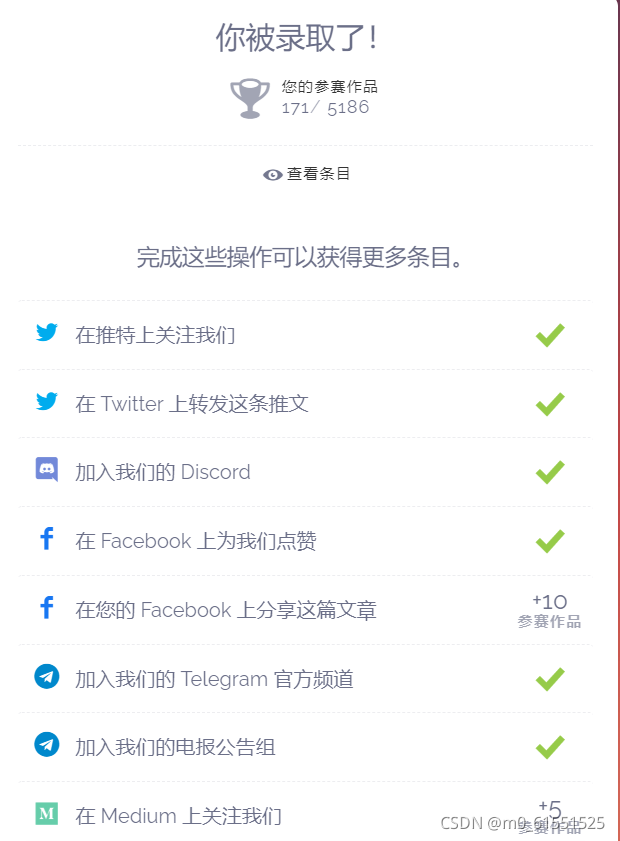
Task: Open the 加入我们的 Discord row
Action: click(x=163, y=472)
